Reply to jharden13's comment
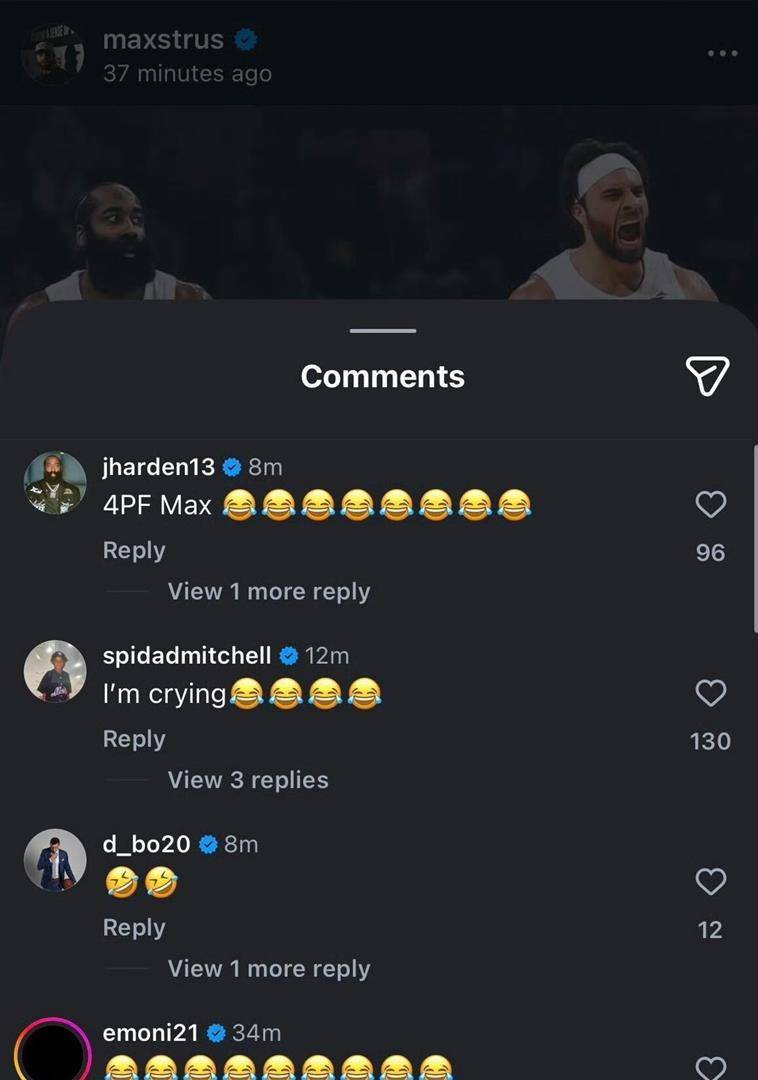The height and width of the screenshot is (1080, 758). coord(134,550)
